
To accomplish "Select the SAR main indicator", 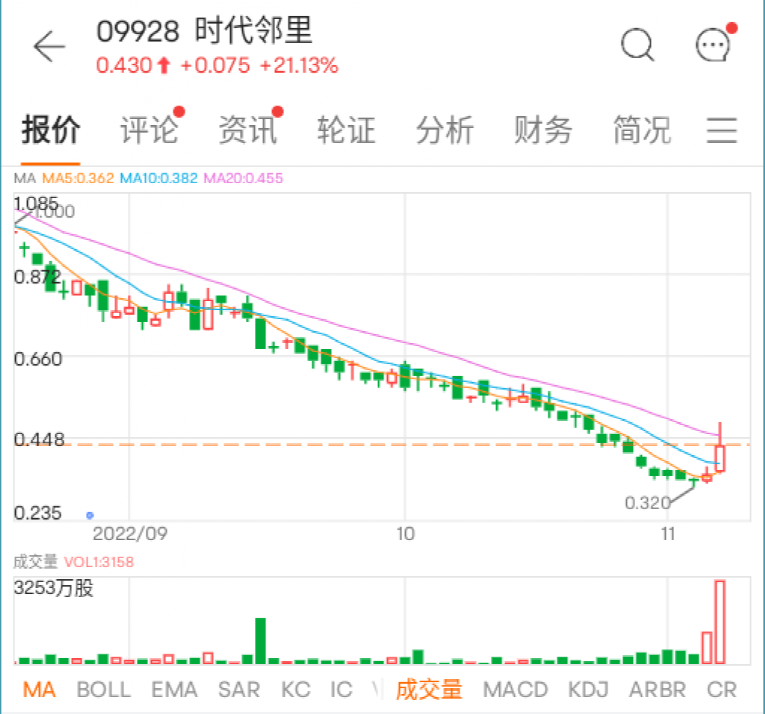I will (238, 690).
